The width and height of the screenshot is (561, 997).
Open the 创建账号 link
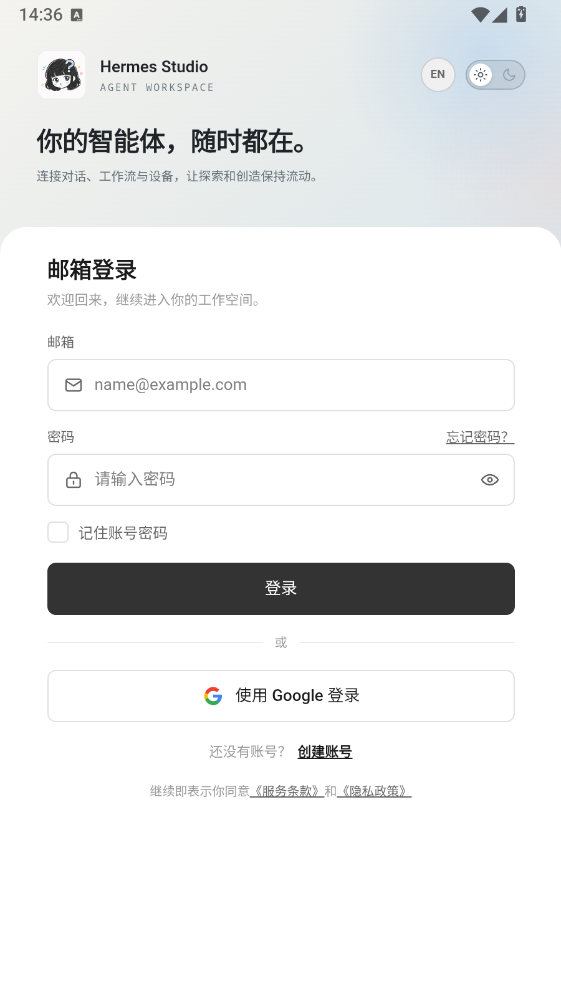point(324,752)
